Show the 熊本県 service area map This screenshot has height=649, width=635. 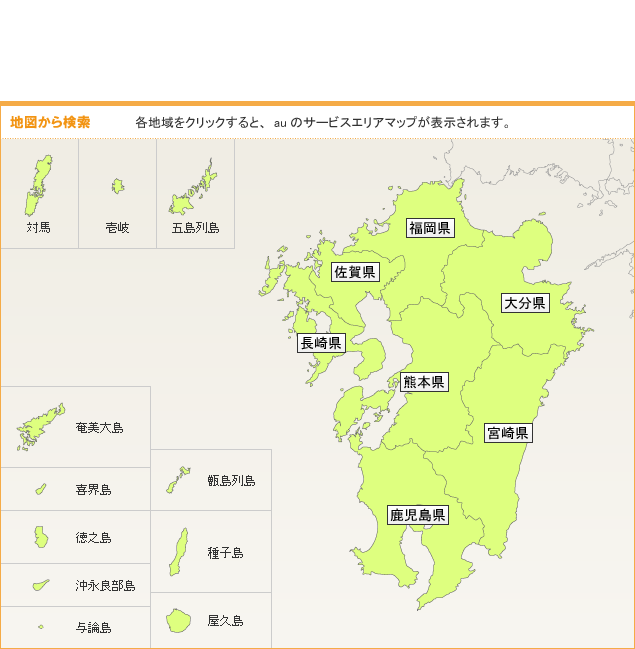point(424,382)
